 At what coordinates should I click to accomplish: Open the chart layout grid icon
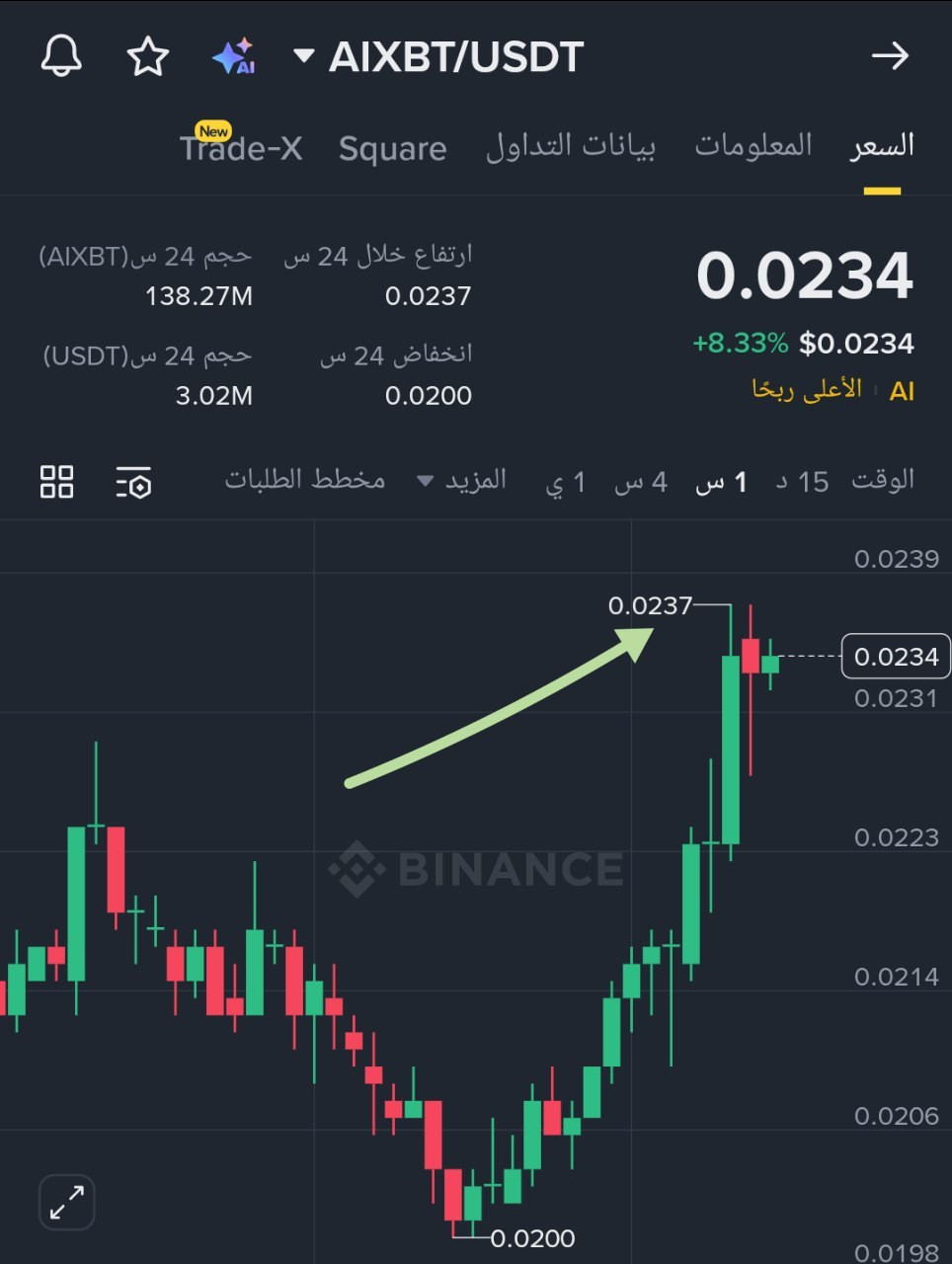56,482
